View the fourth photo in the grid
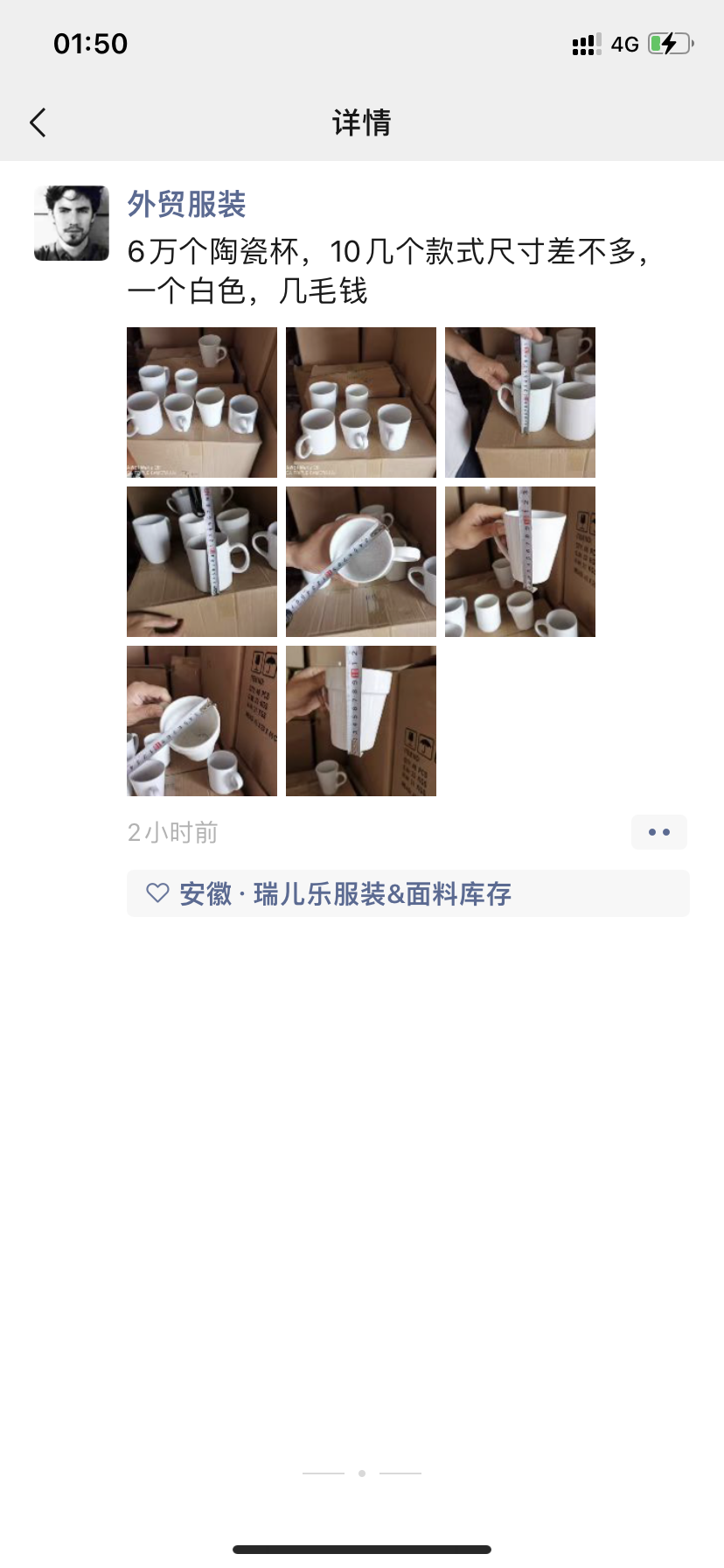This screenshot has width=724, height=1568. (202, 562)
